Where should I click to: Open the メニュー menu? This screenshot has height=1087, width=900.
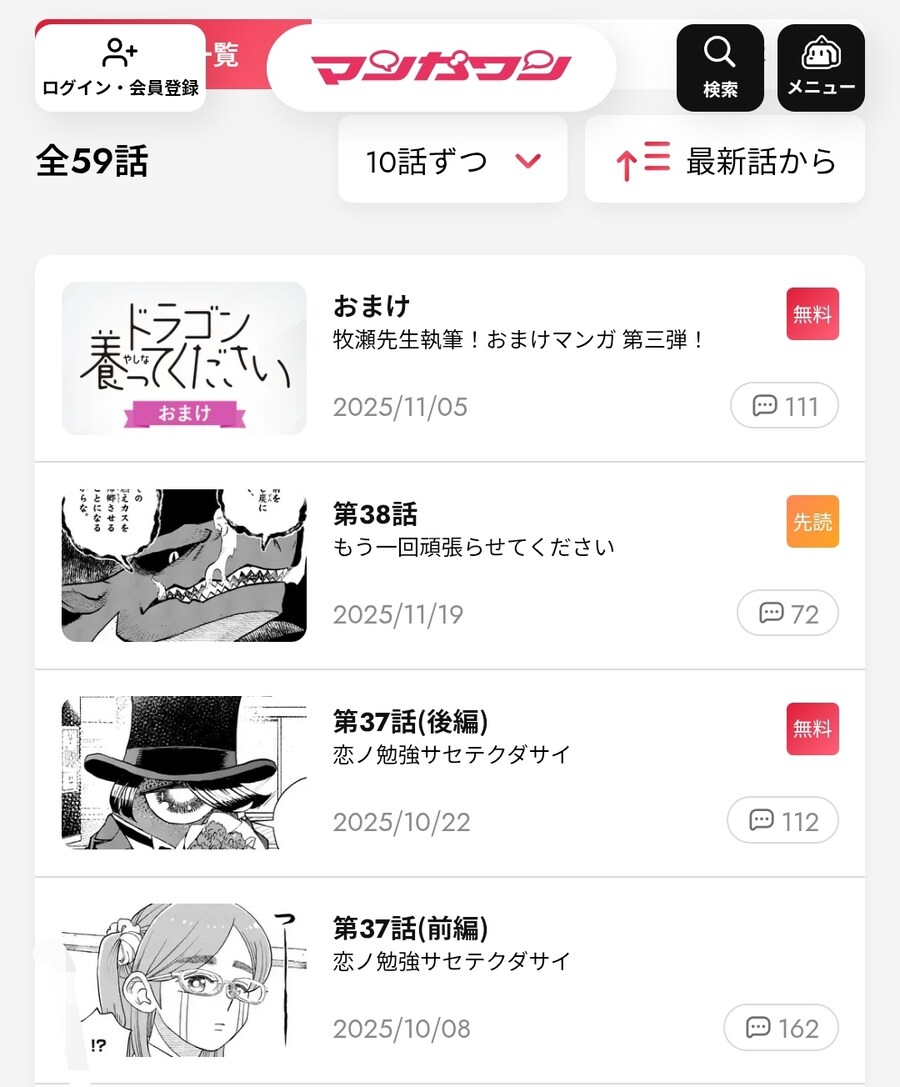point(821,67)
